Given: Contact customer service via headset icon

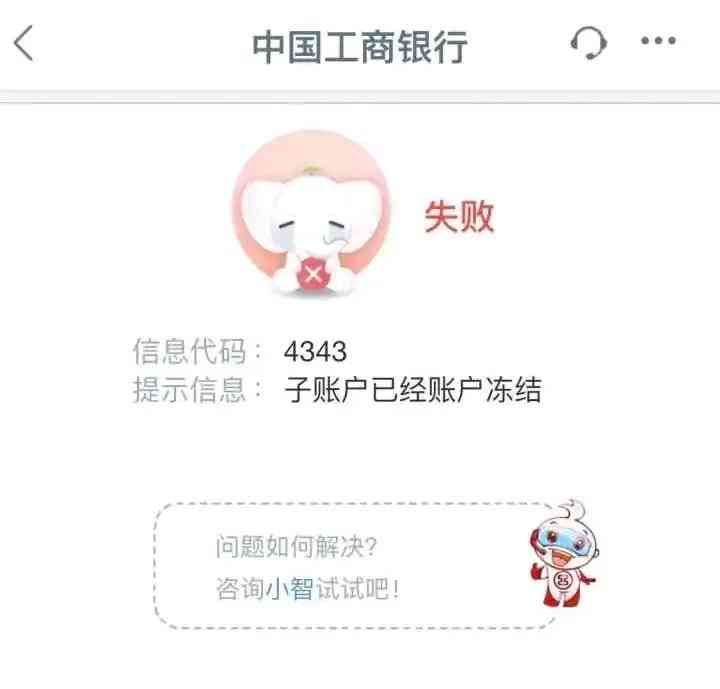Looking at the screenshot, I should [588, 43].
